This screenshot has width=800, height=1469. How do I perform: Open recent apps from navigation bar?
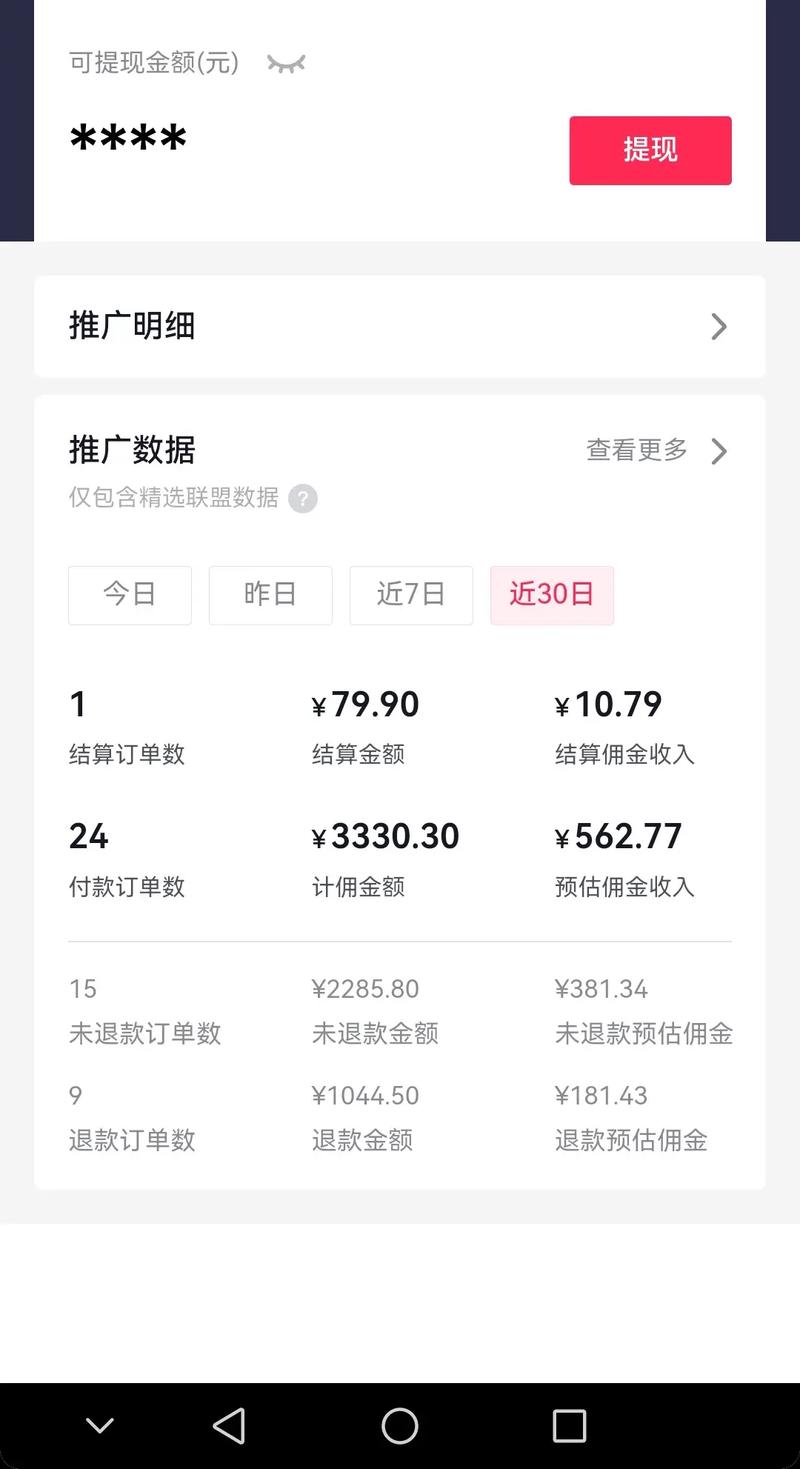pyautogui.click(x=569, y=1426)
